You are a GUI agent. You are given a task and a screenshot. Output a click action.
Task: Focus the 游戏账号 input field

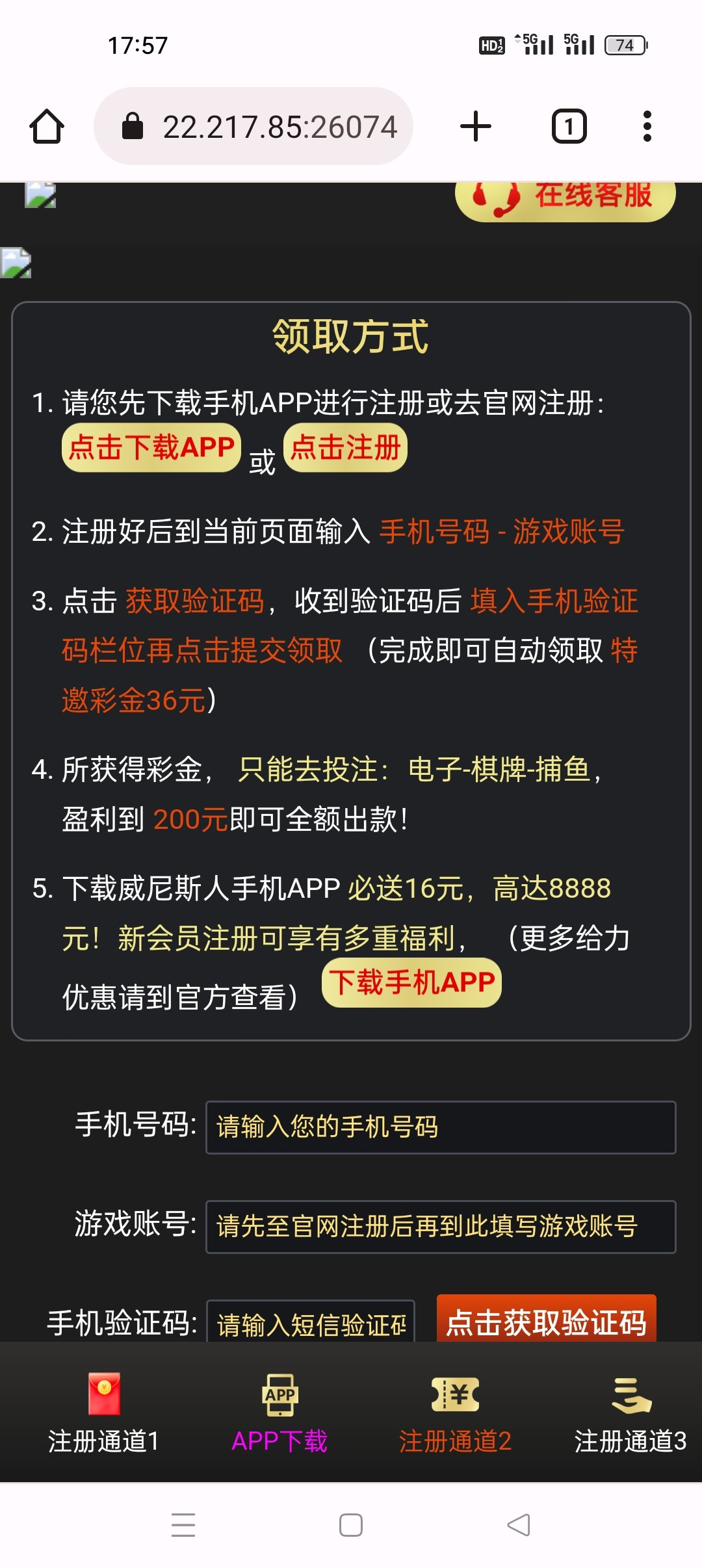coord(441,1227)
